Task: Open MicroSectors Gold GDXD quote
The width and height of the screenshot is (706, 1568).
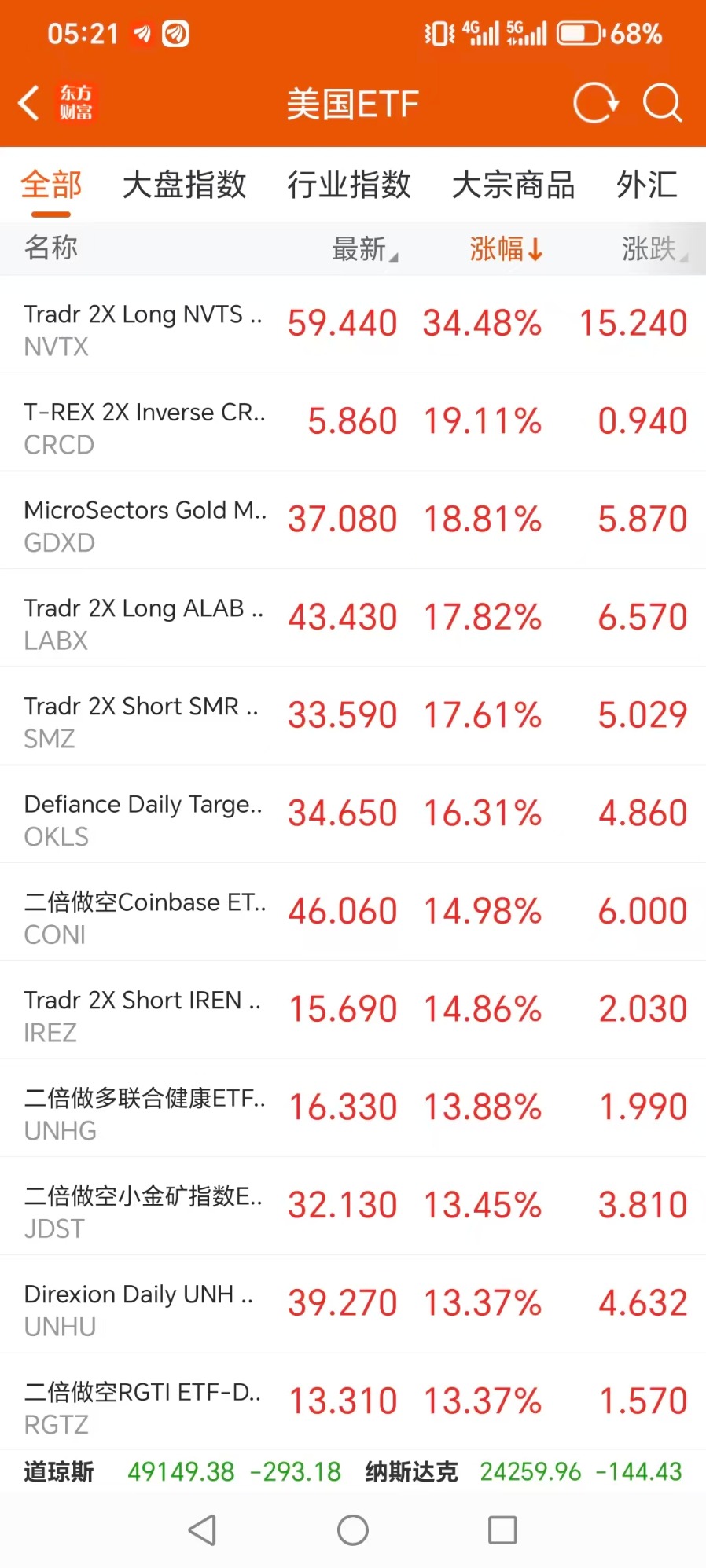Action: pos(353,520)
